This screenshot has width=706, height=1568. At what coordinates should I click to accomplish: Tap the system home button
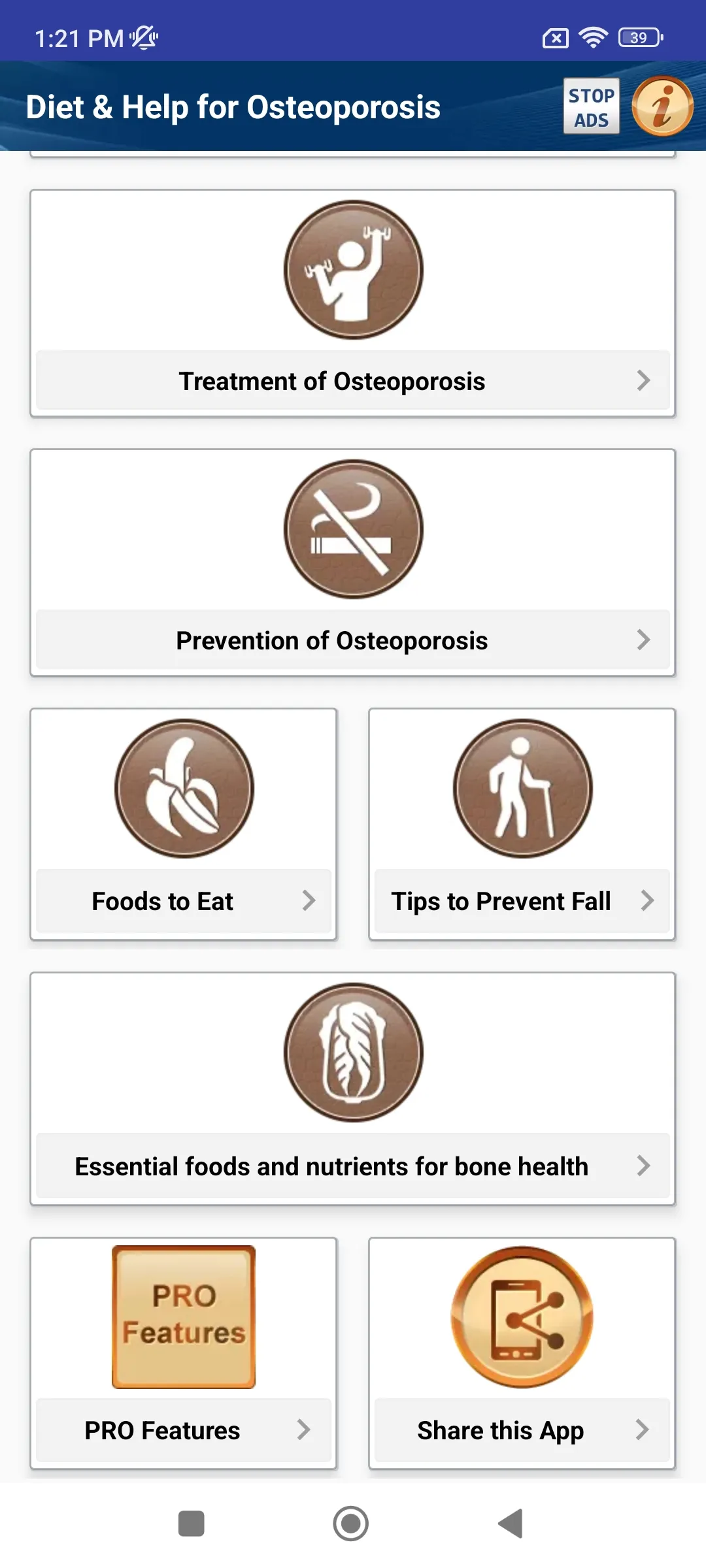(x=351, y=1524)
